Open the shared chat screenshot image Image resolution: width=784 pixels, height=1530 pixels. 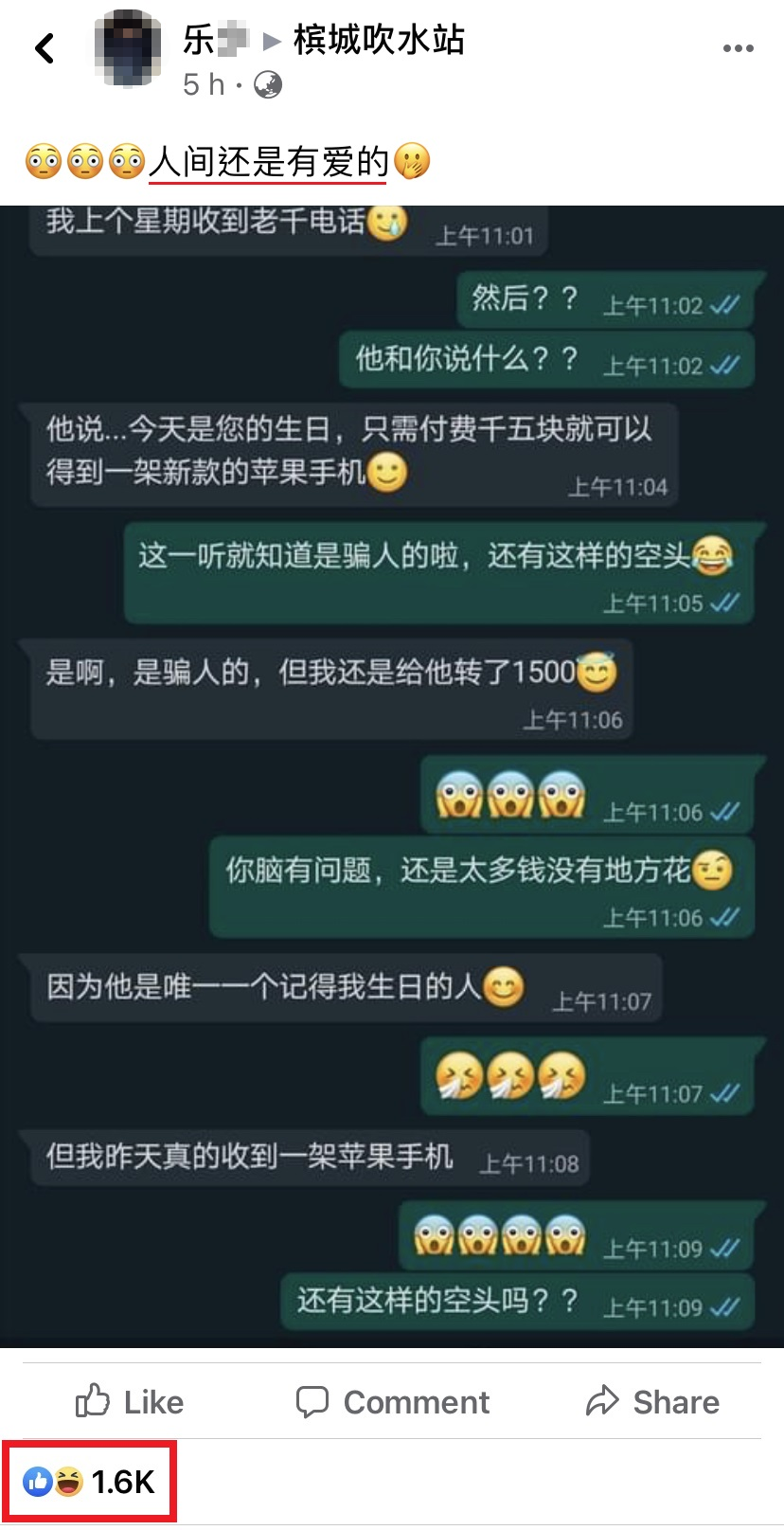392,775
